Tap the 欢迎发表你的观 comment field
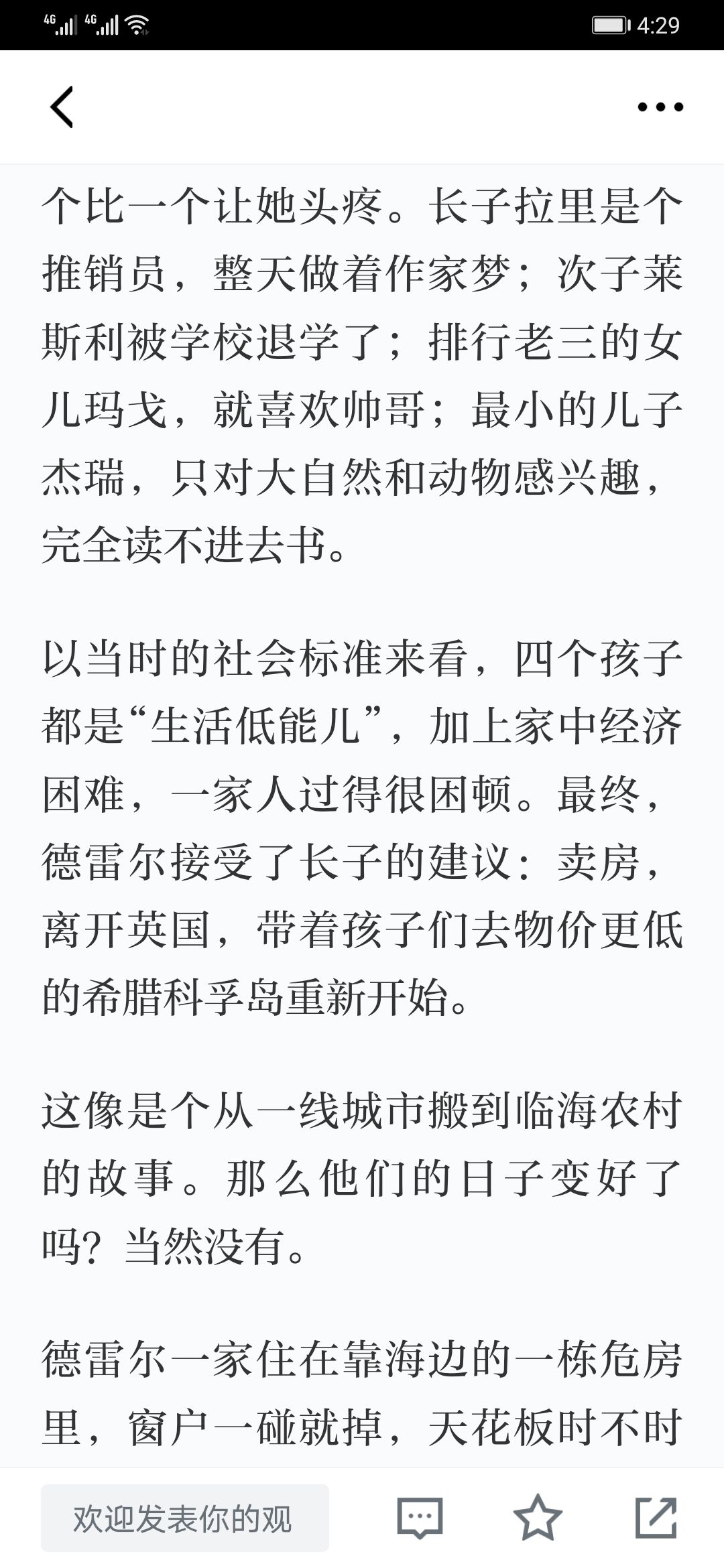Image resolution: width=724 pixels, height=1568 pixels. (x=185, y=1518)
